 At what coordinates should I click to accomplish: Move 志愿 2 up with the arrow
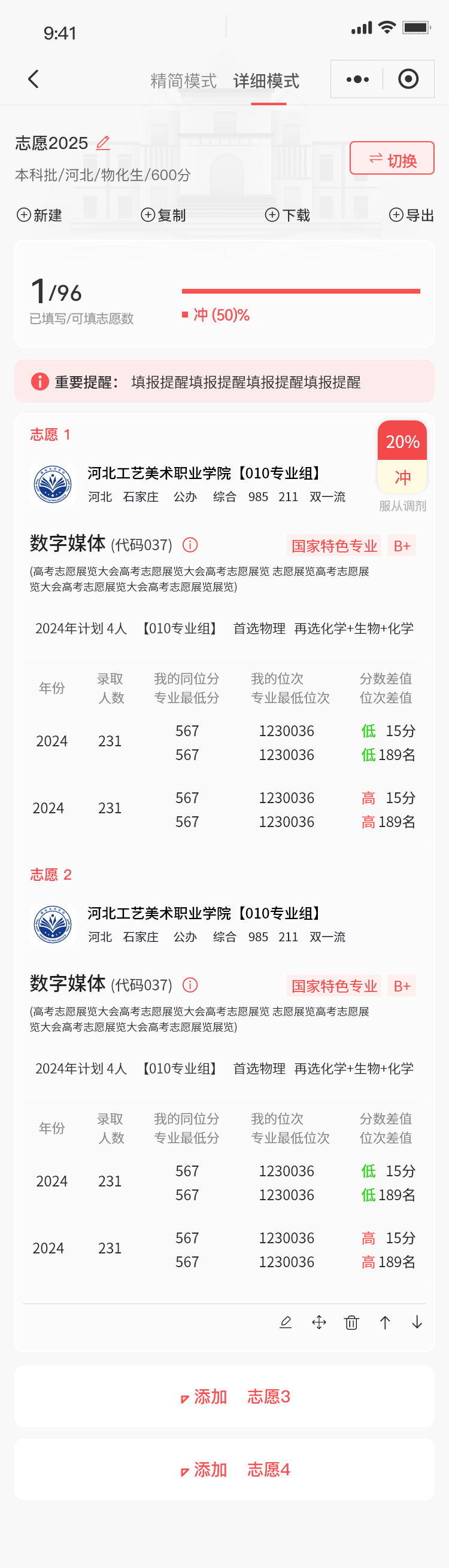(384, 1322)
